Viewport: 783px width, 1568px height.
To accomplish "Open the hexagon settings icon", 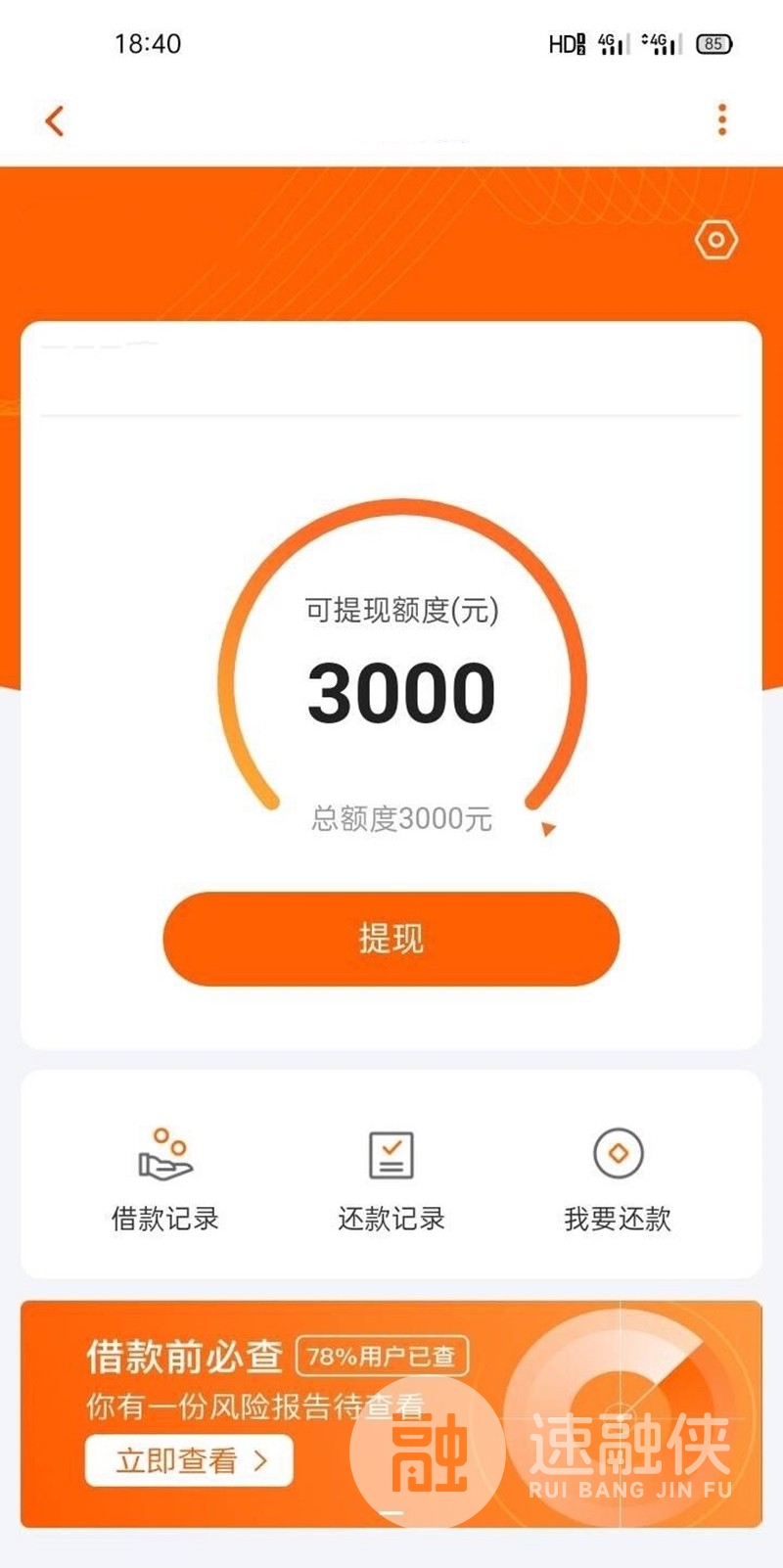I will pyautogui.click(x=715, y=240).
